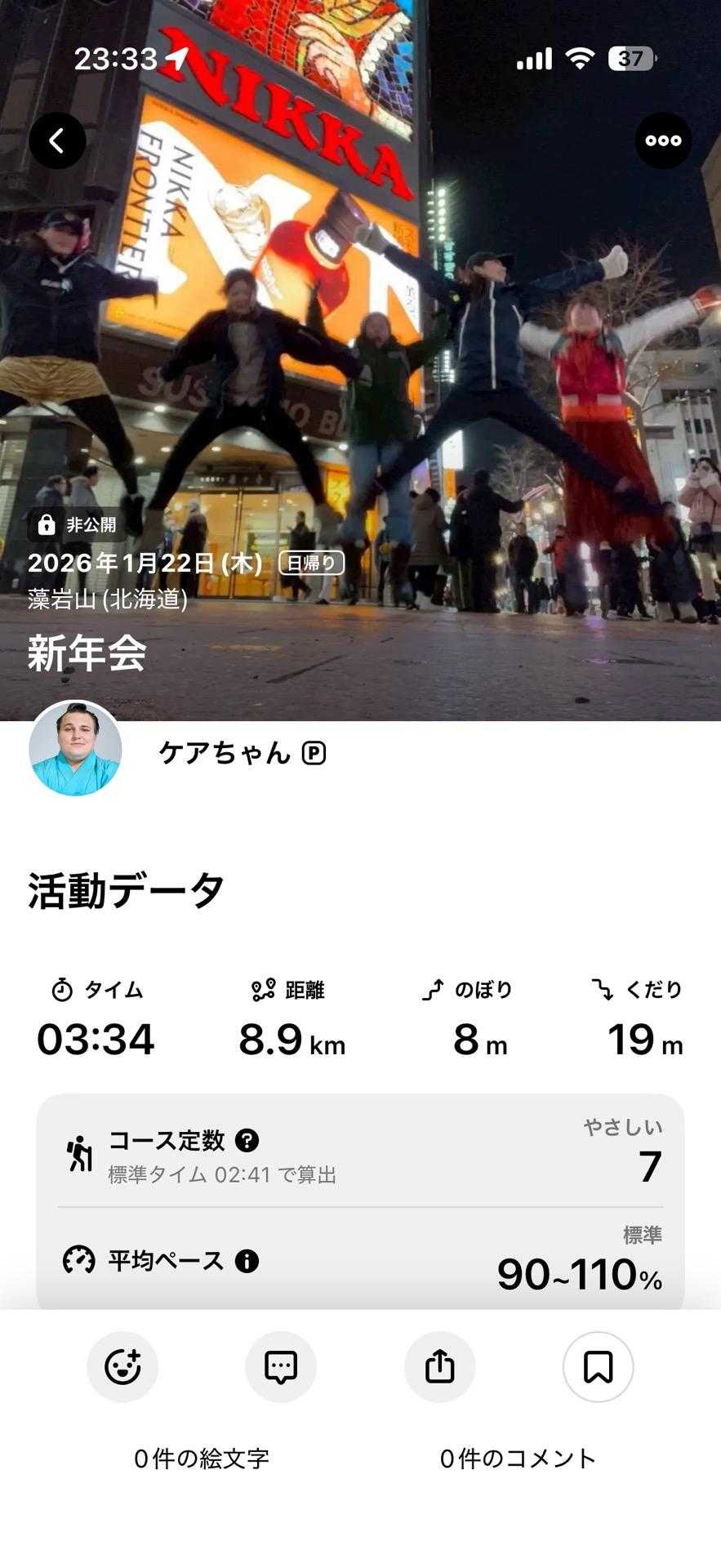
Task: Show help for コース定数
Action: pos(247,1140)
